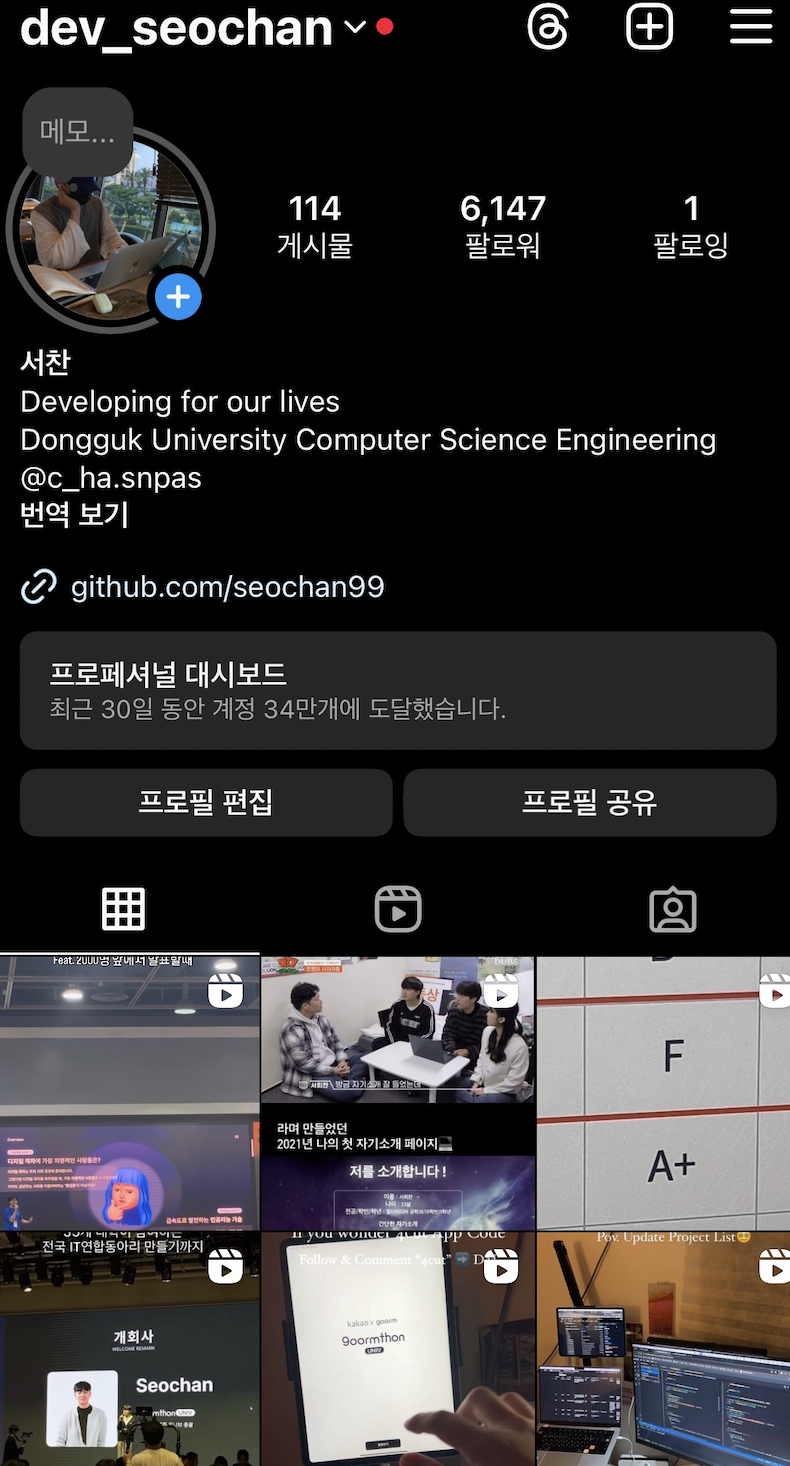This screenshot has width=790, height=1466.
Task: Open the 개회사 Seochan reel
Action: pyautogui.click(x=130, y=1350)
